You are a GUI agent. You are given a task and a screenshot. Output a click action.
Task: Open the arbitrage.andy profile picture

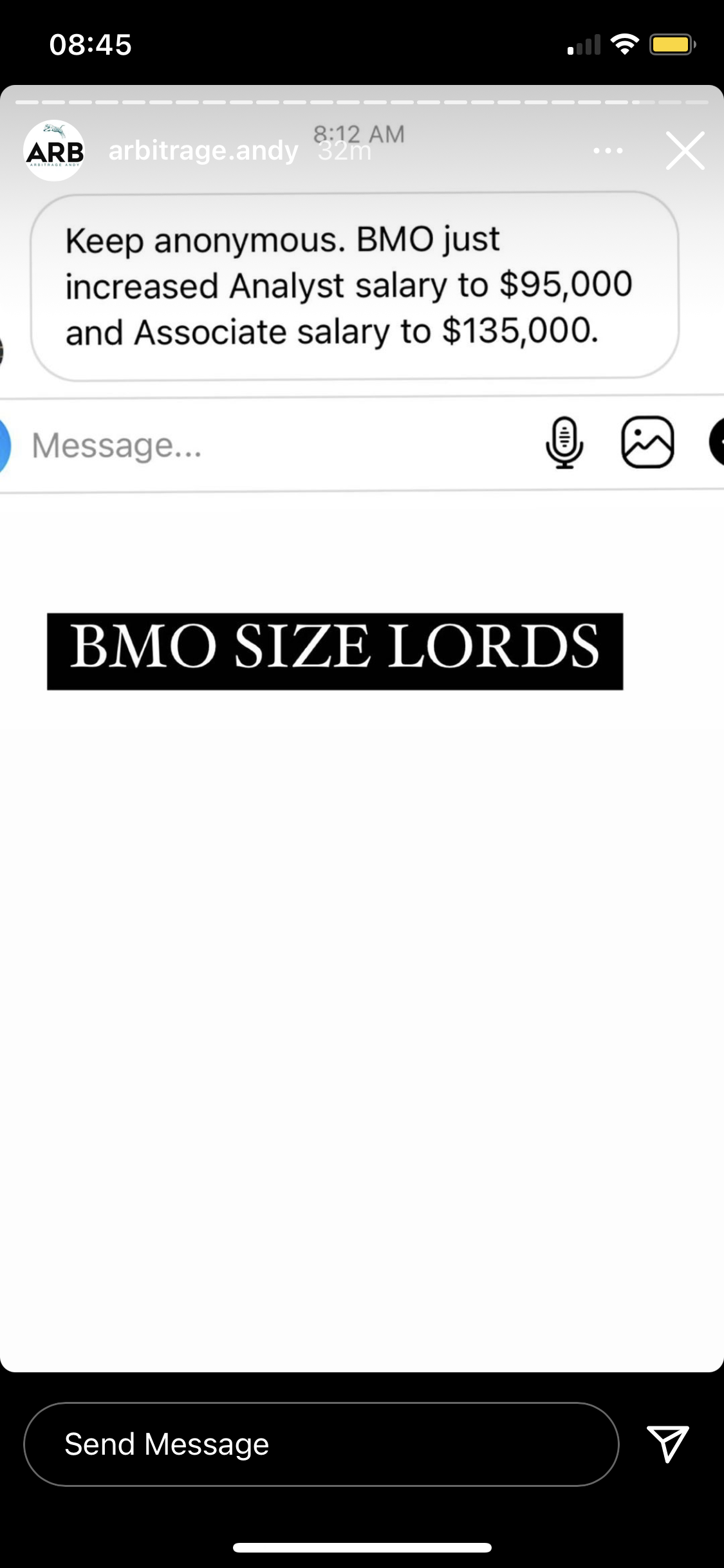pyautogui.click(x=54, y=151)
